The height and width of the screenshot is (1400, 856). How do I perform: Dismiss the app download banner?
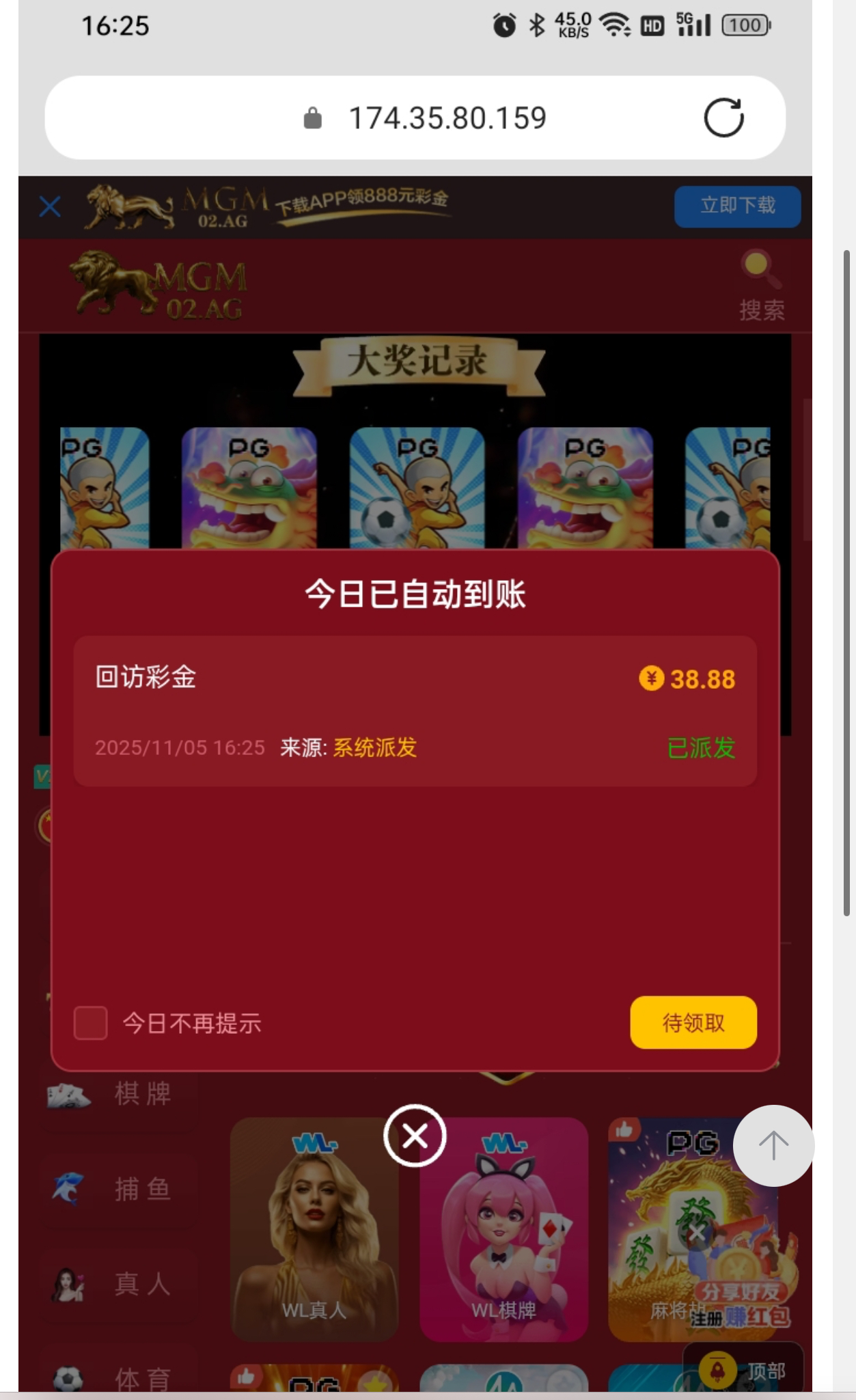tap(50, 206)
